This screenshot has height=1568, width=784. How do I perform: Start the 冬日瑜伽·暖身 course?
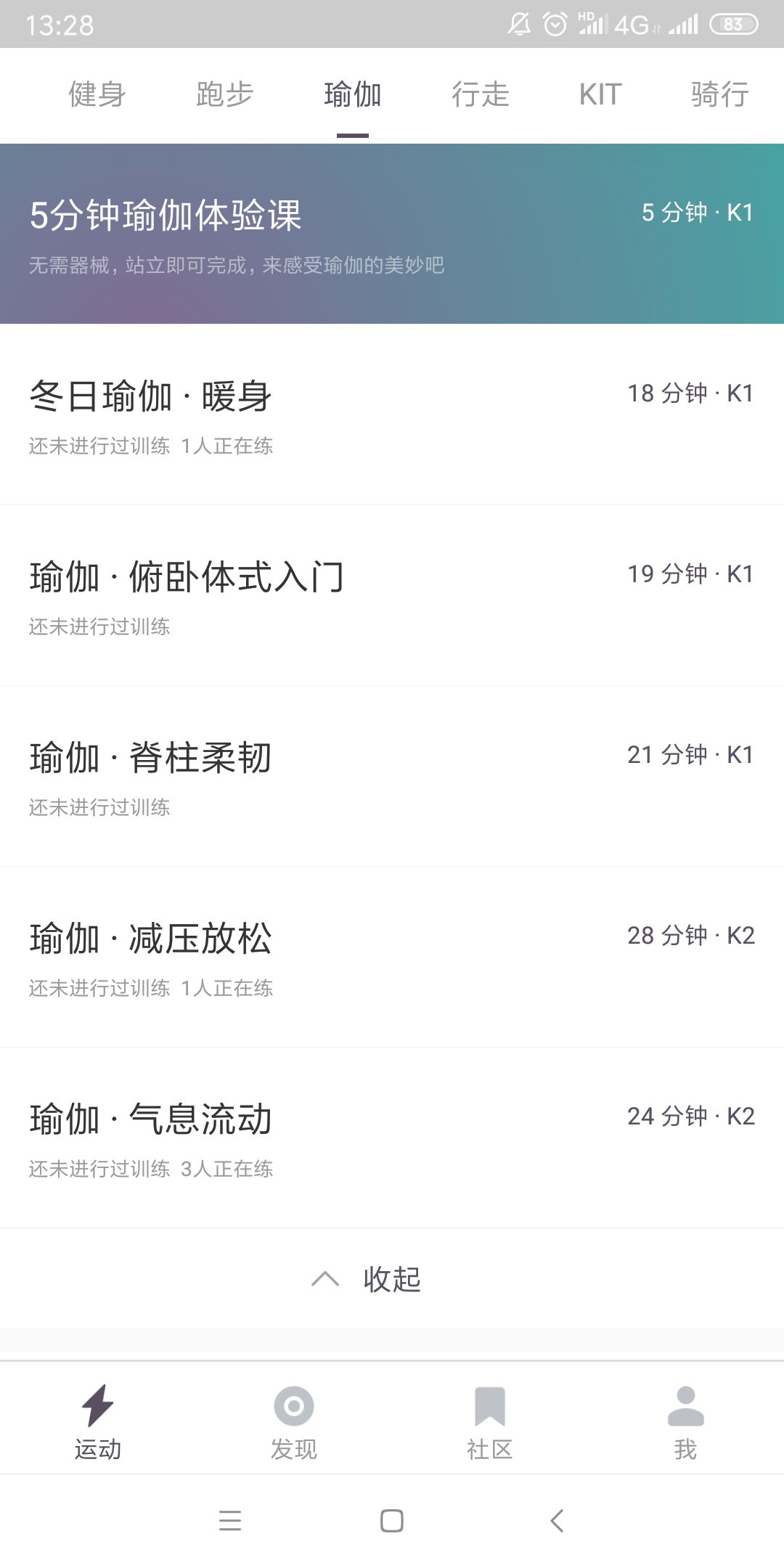pos(392,414)
